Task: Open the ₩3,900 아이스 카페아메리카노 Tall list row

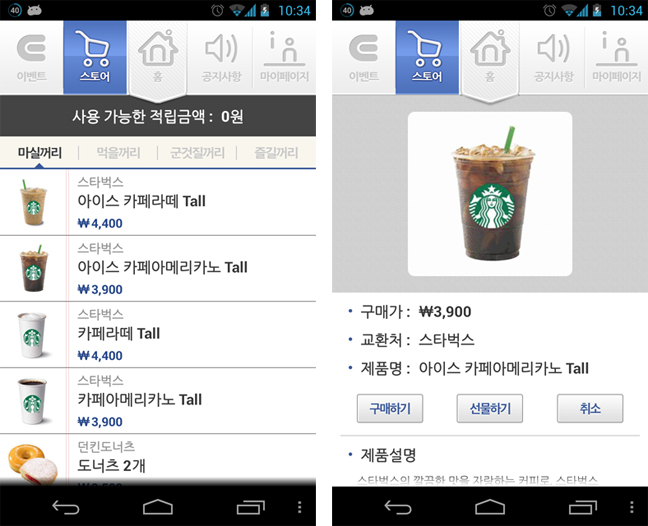Action: coord(158,269)
